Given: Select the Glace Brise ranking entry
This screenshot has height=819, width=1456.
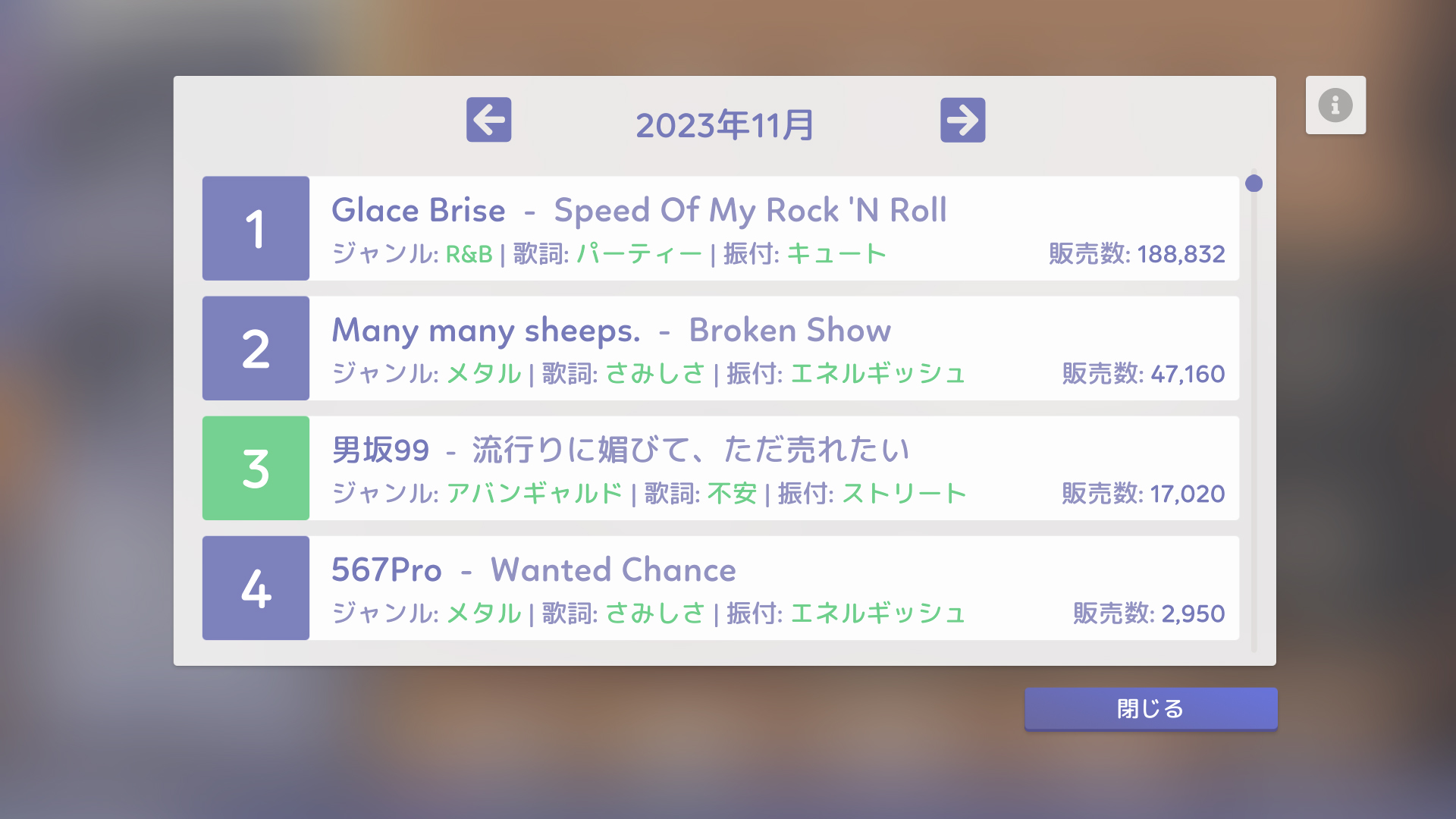Looking at the screenshot, I should pos(720,228).
